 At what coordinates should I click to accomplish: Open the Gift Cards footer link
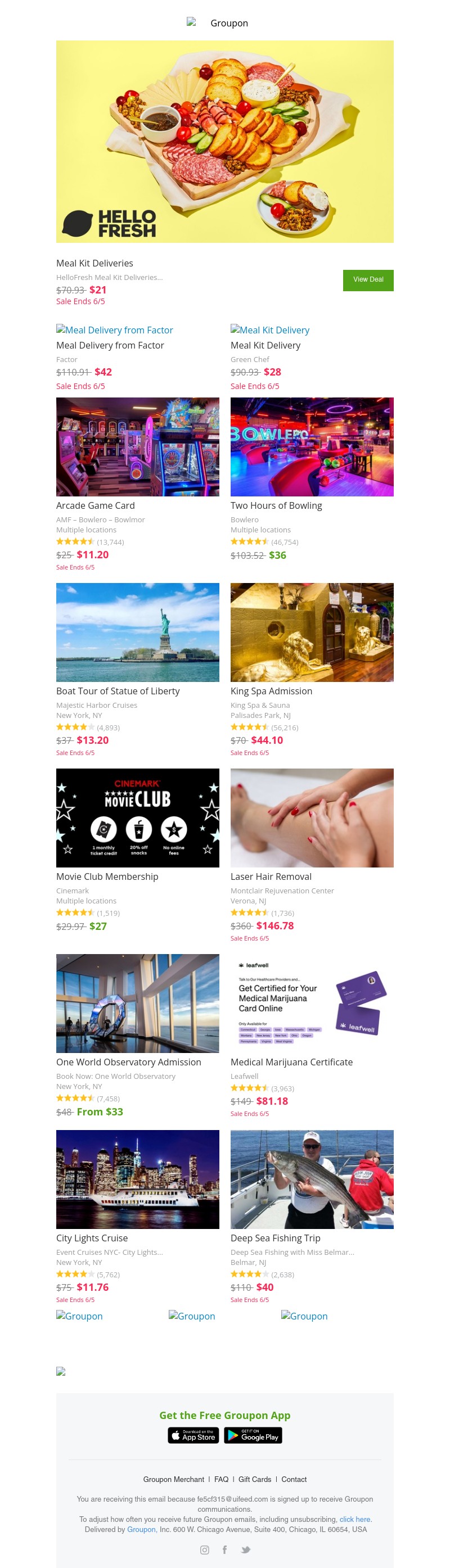click(x=255, y=1479)
